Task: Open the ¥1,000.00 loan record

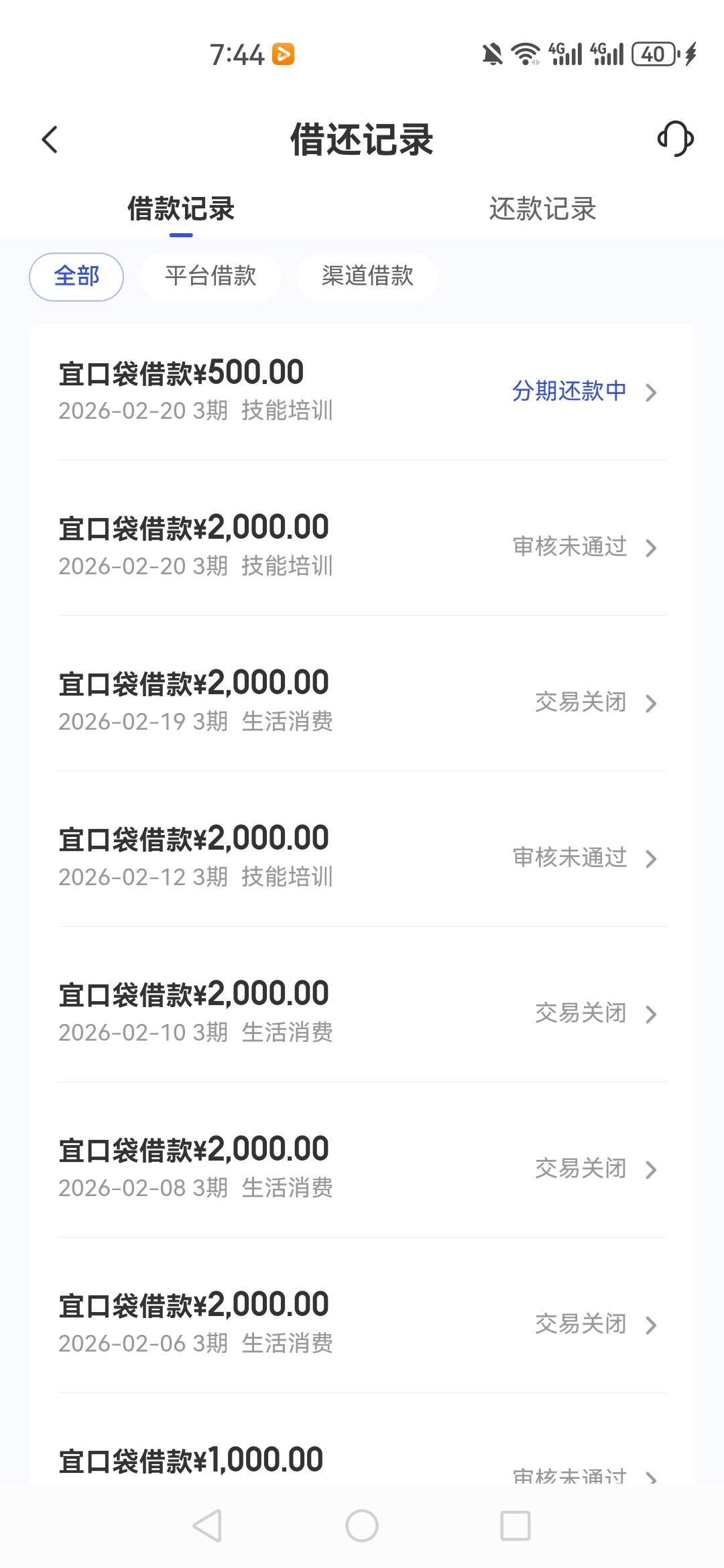Action: point(362,1461)
